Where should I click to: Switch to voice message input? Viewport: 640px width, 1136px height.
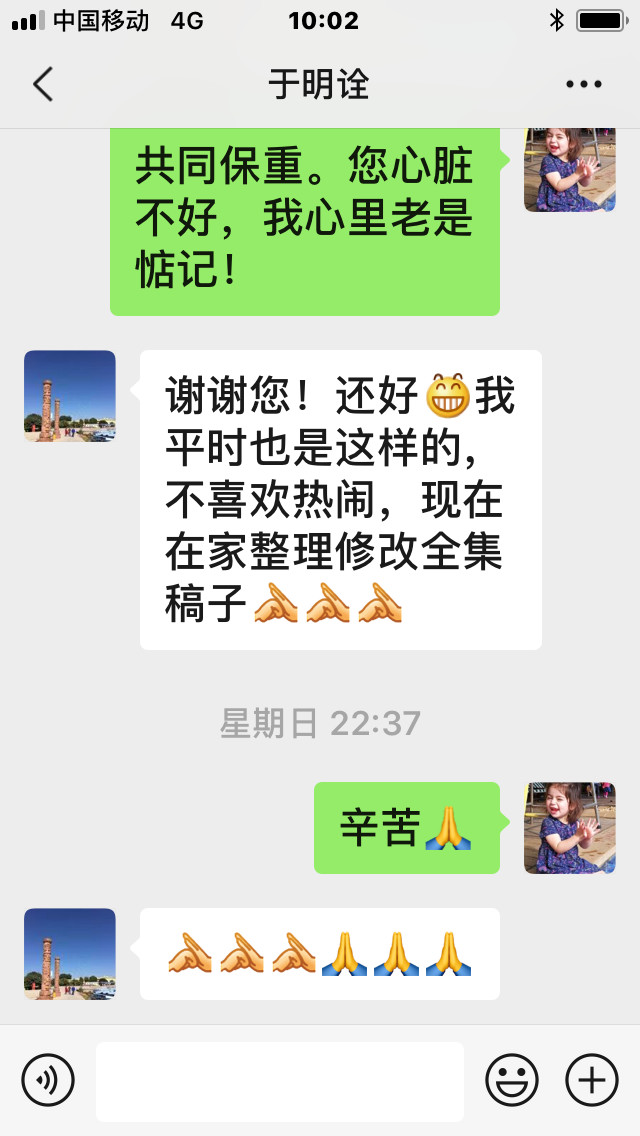tap(48, 1080)
